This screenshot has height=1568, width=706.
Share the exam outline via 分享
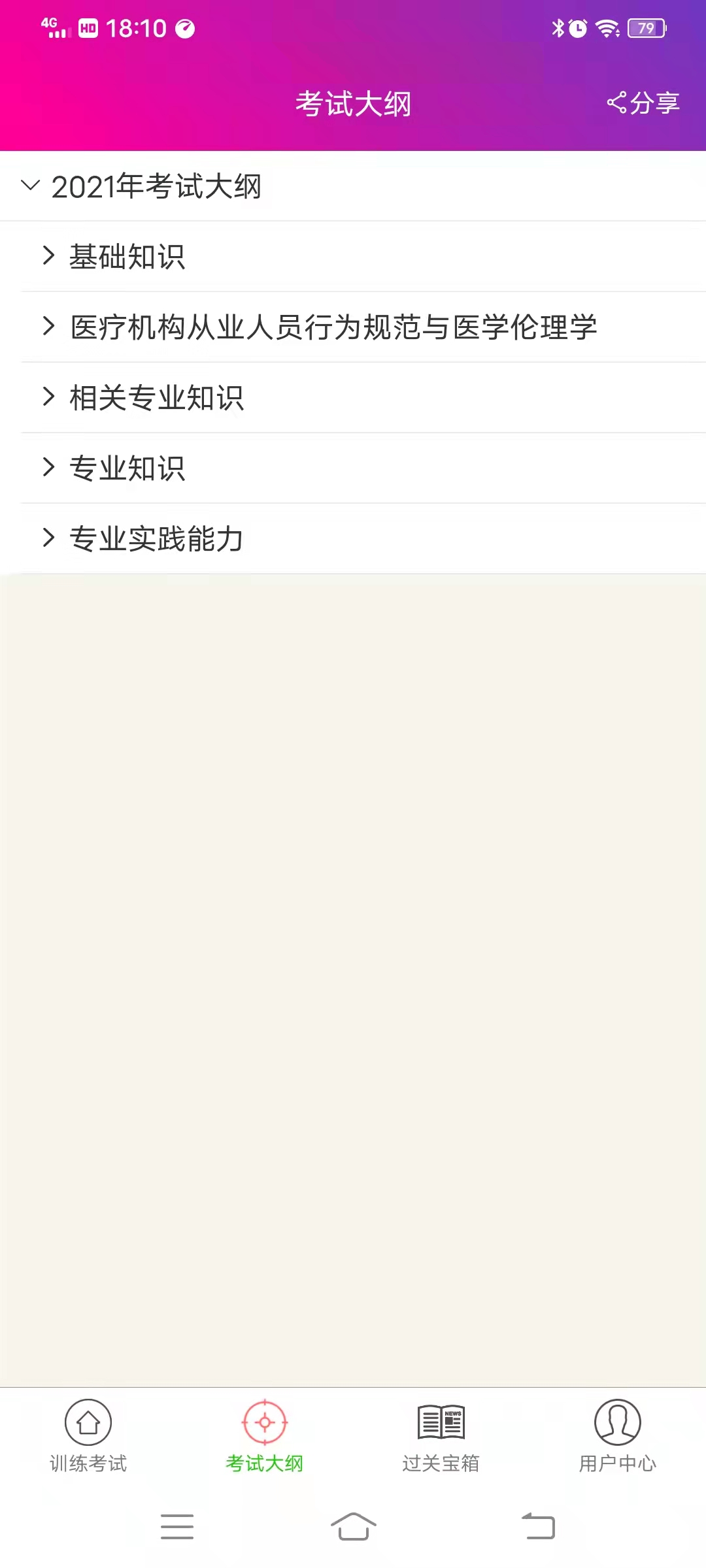644,103
